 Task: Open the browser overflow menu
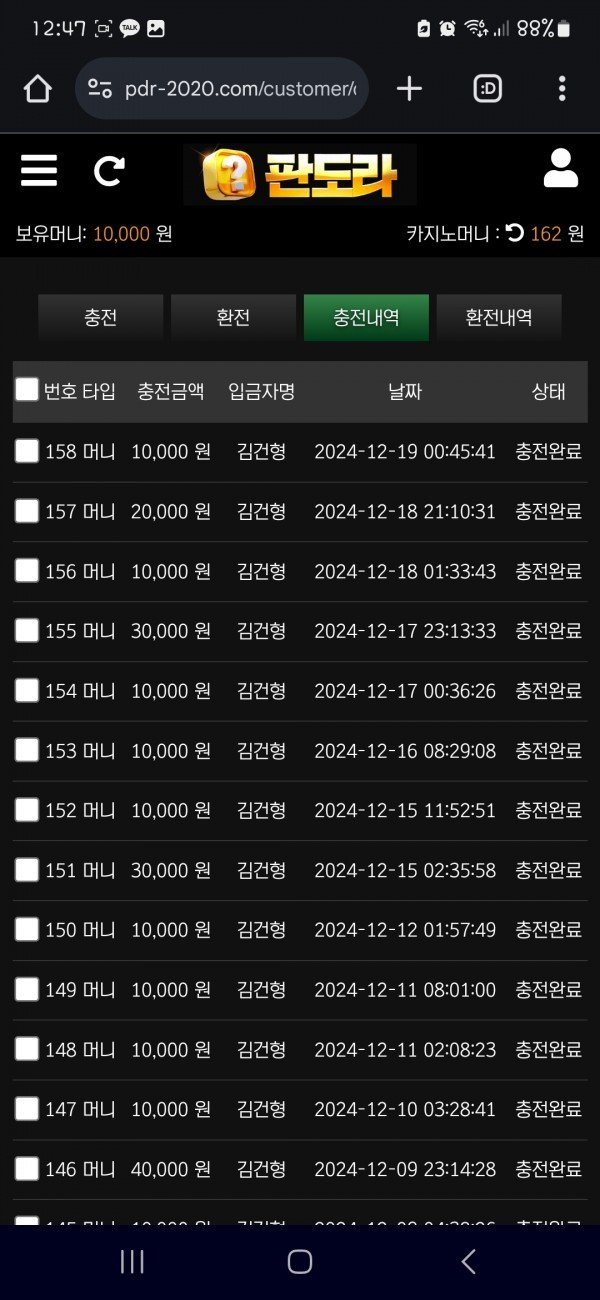(x=562, y=89)
